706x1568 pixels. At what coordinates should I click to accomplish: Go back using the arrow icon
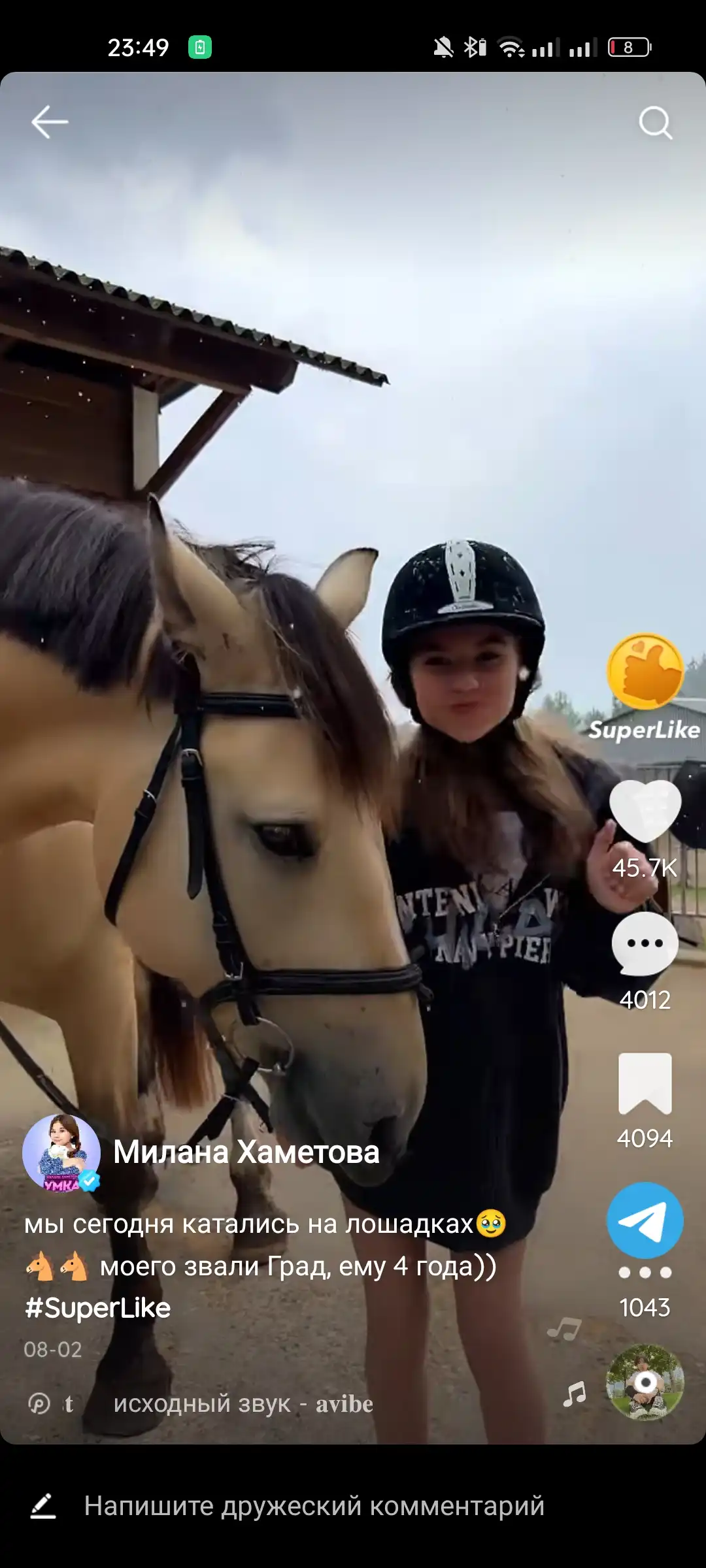[50, 122]
